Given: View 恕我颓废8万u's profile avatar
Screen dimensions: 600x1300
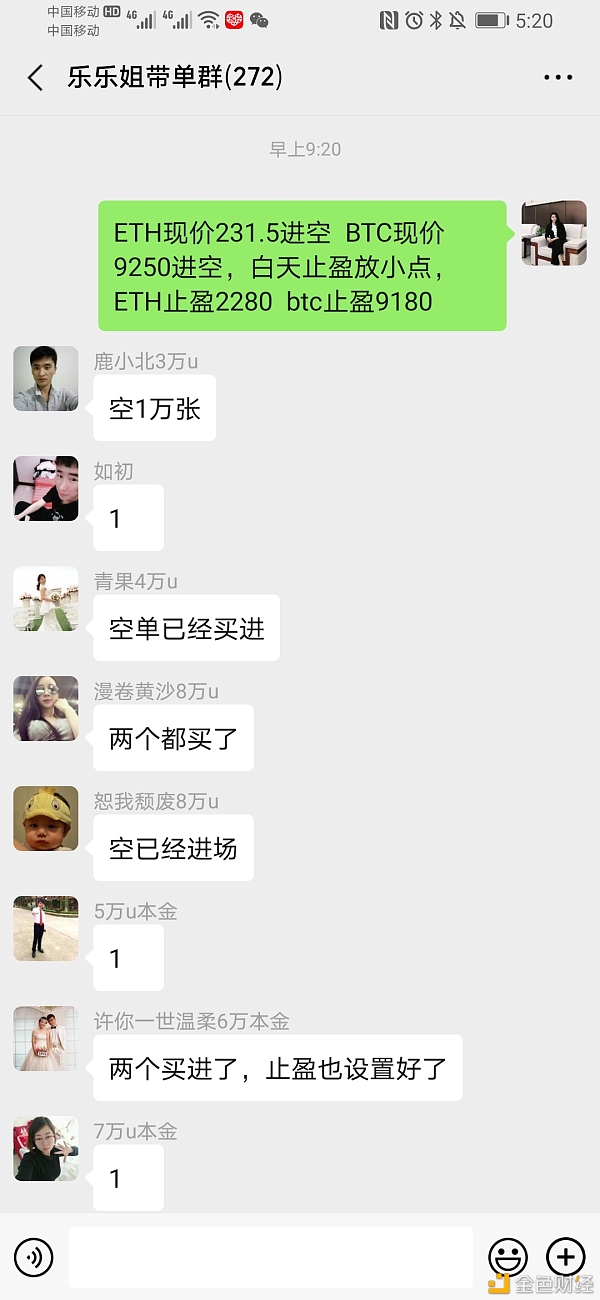Looking at the screenshot, I should point(46,819).
